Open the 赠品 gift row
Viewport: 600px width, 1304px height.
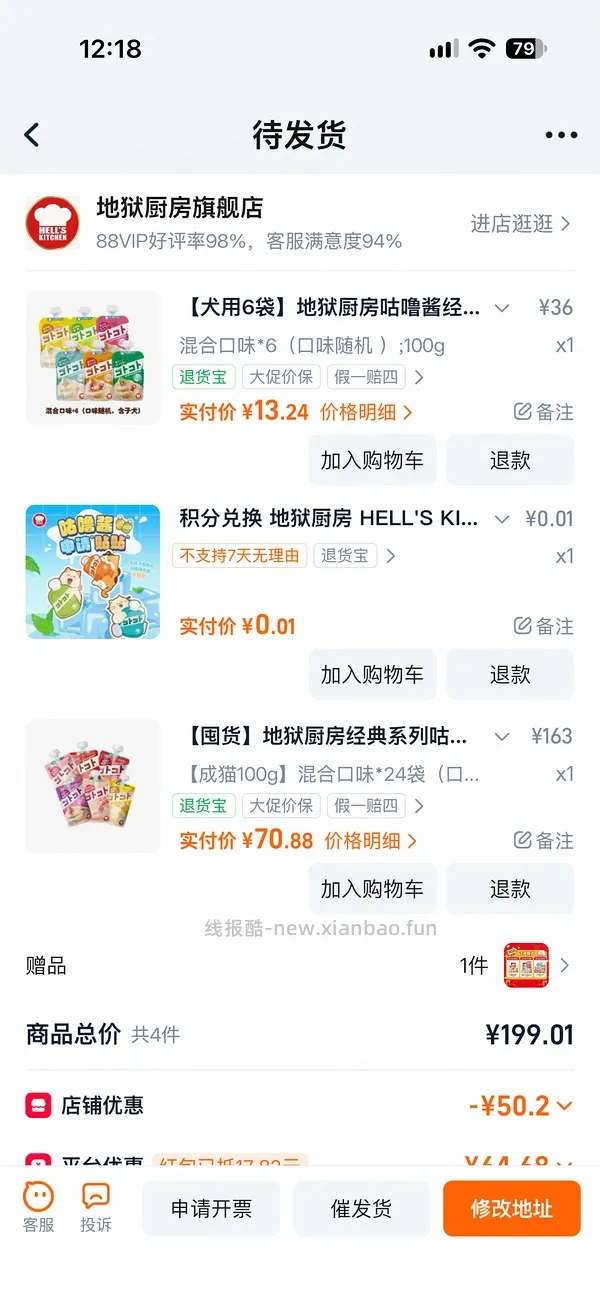coord(300,965)
